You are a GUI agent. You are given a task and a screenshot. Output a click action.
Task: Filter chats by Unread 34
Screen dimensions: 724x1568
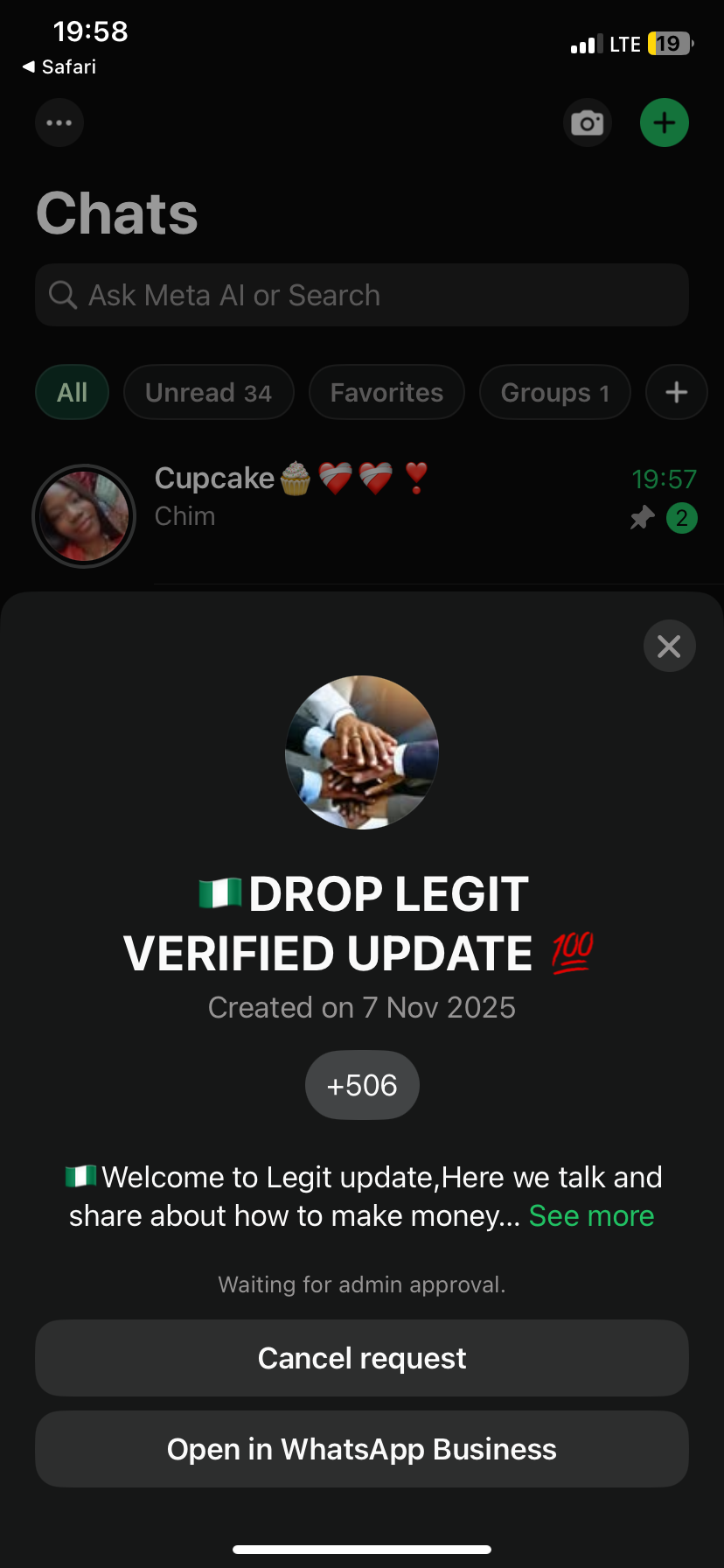point(208,392)
